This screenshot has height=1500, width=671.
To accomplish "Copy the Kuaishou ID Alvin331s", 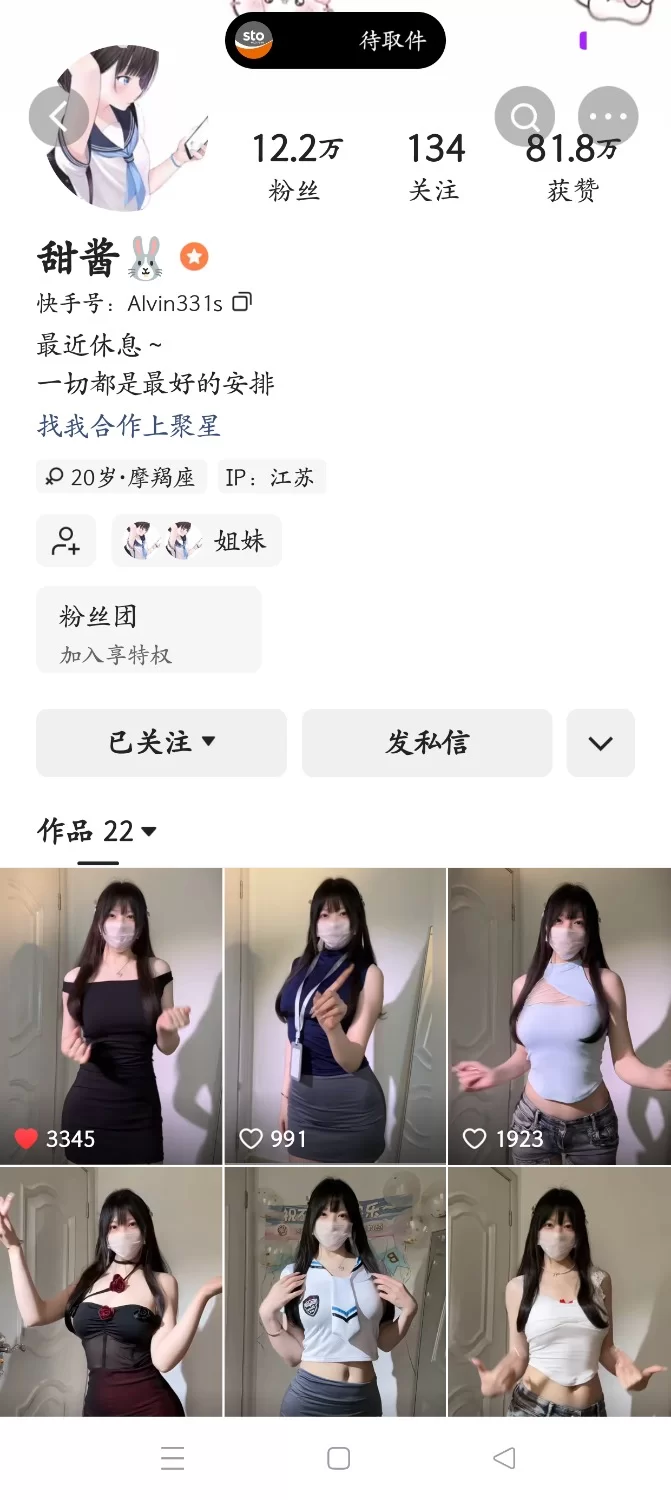I will pos(242,302).
